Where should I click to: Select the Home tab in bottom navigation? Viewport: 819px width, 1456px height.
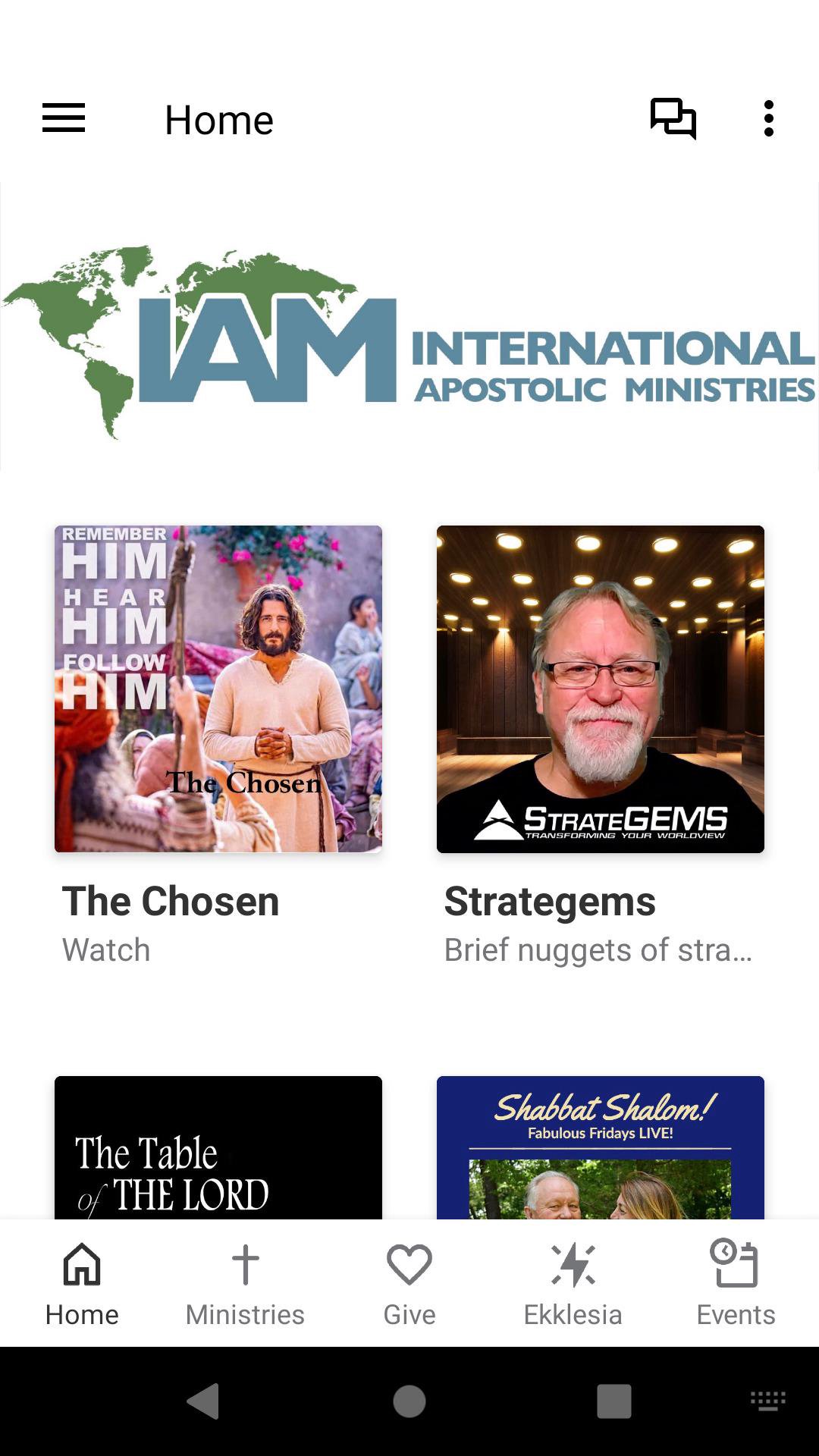pos(82,1283)
